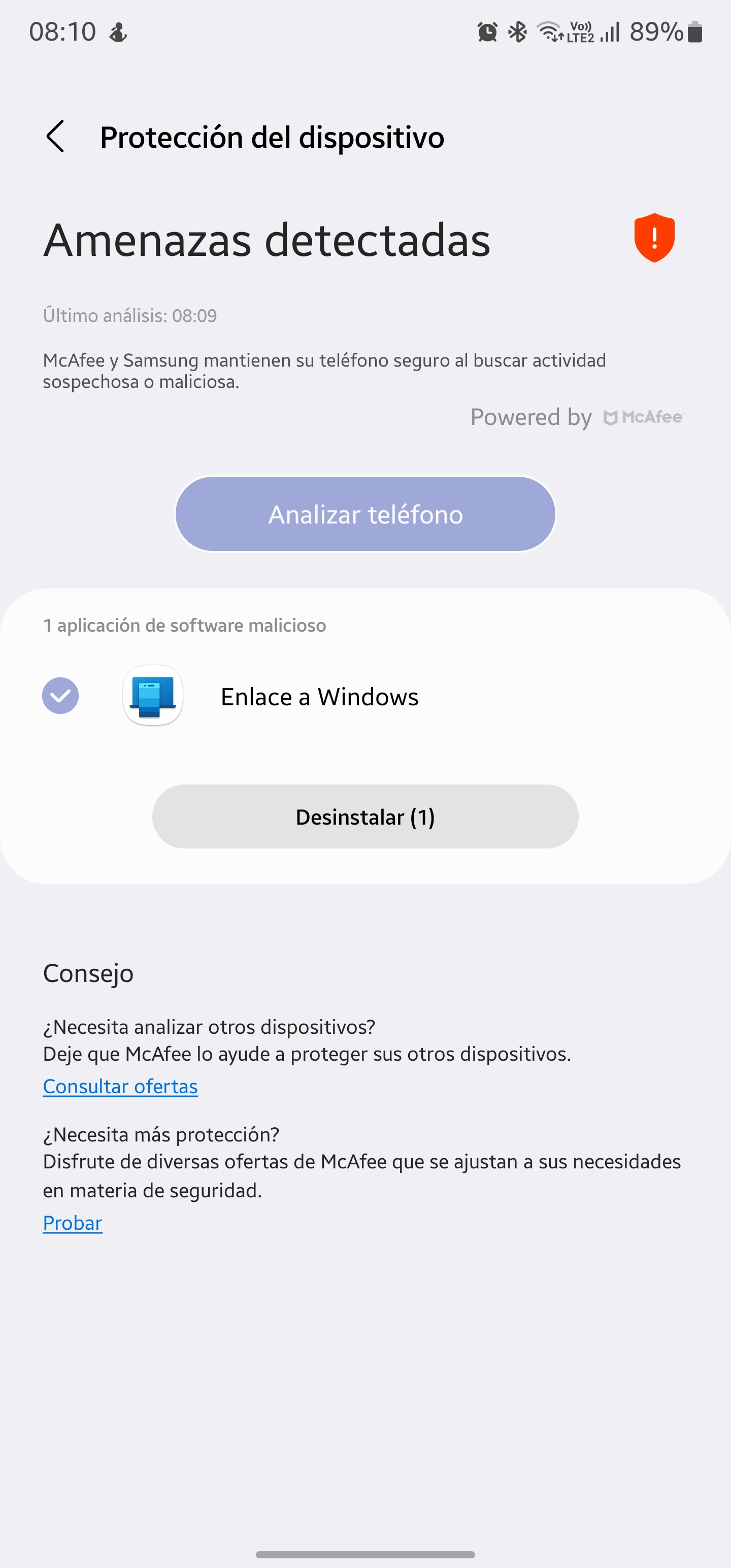Image resolution: width=731 pixels, height=1568 pixels.
Task: Tap the Wi-Fi icon in status bar
Action: click(547, 30)
